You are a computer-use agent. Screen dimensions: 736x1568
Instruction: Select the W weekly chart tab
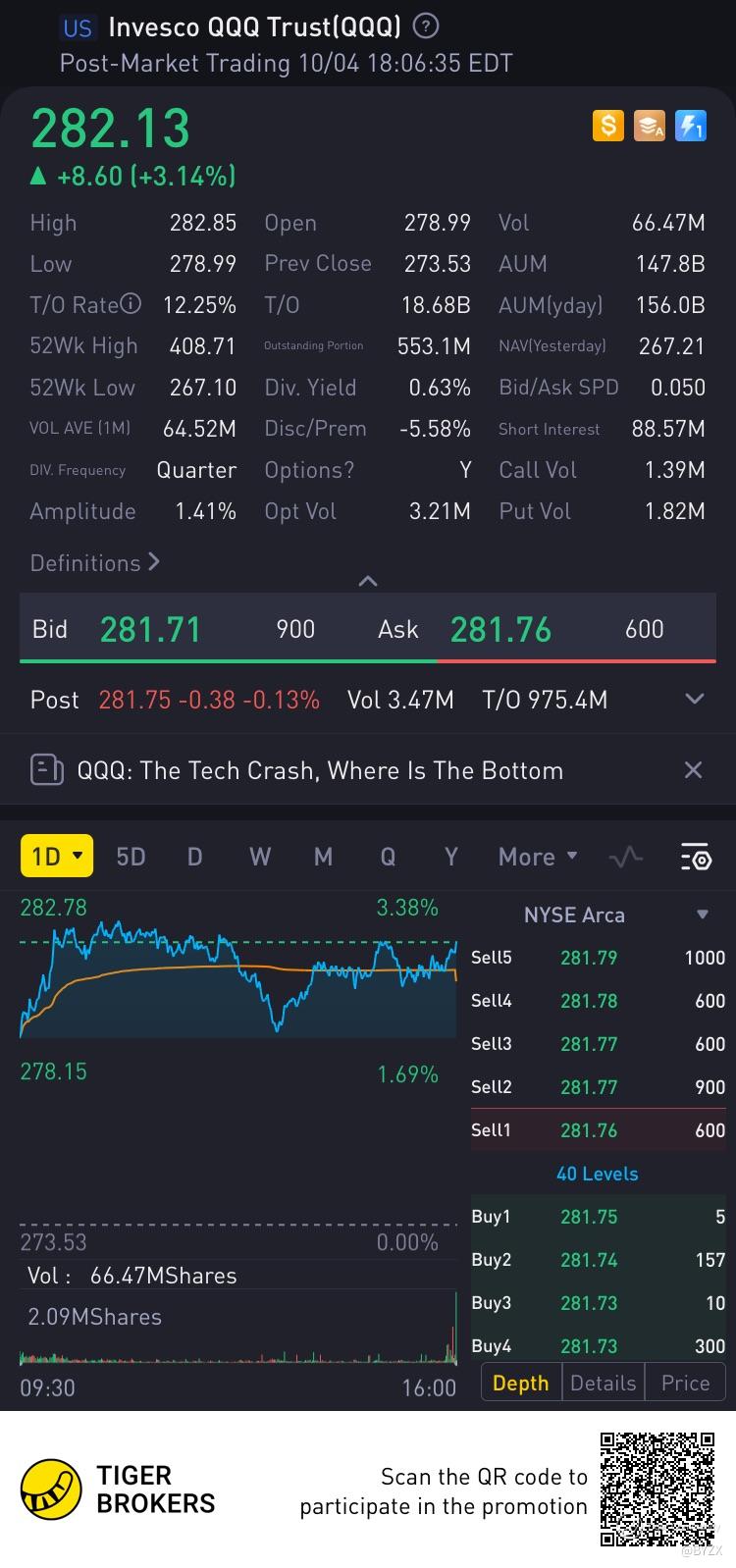pyautogui.click(x=259, y=857)
